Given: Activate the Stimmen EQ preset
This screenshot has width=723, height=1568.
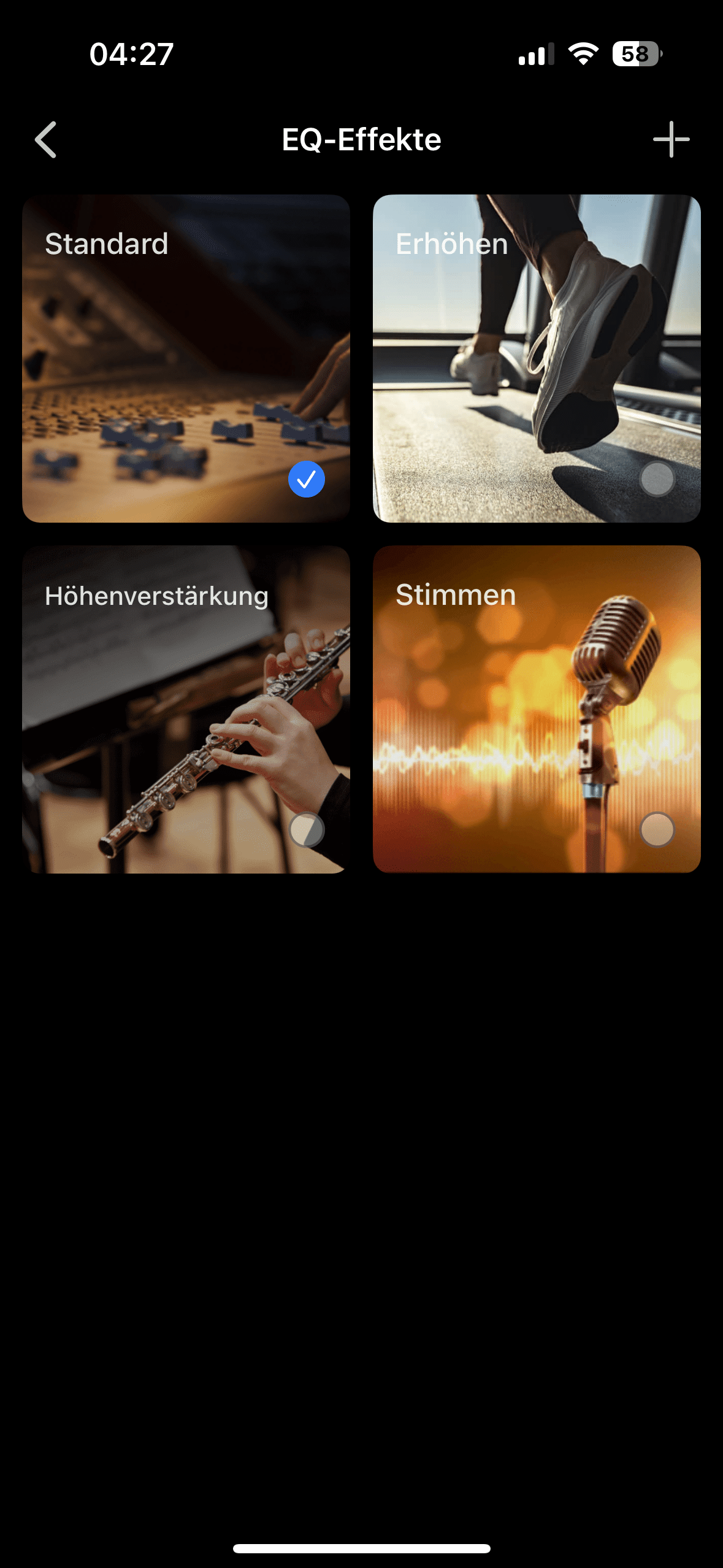Looking at the screenshot, I should tap(537, 709).
